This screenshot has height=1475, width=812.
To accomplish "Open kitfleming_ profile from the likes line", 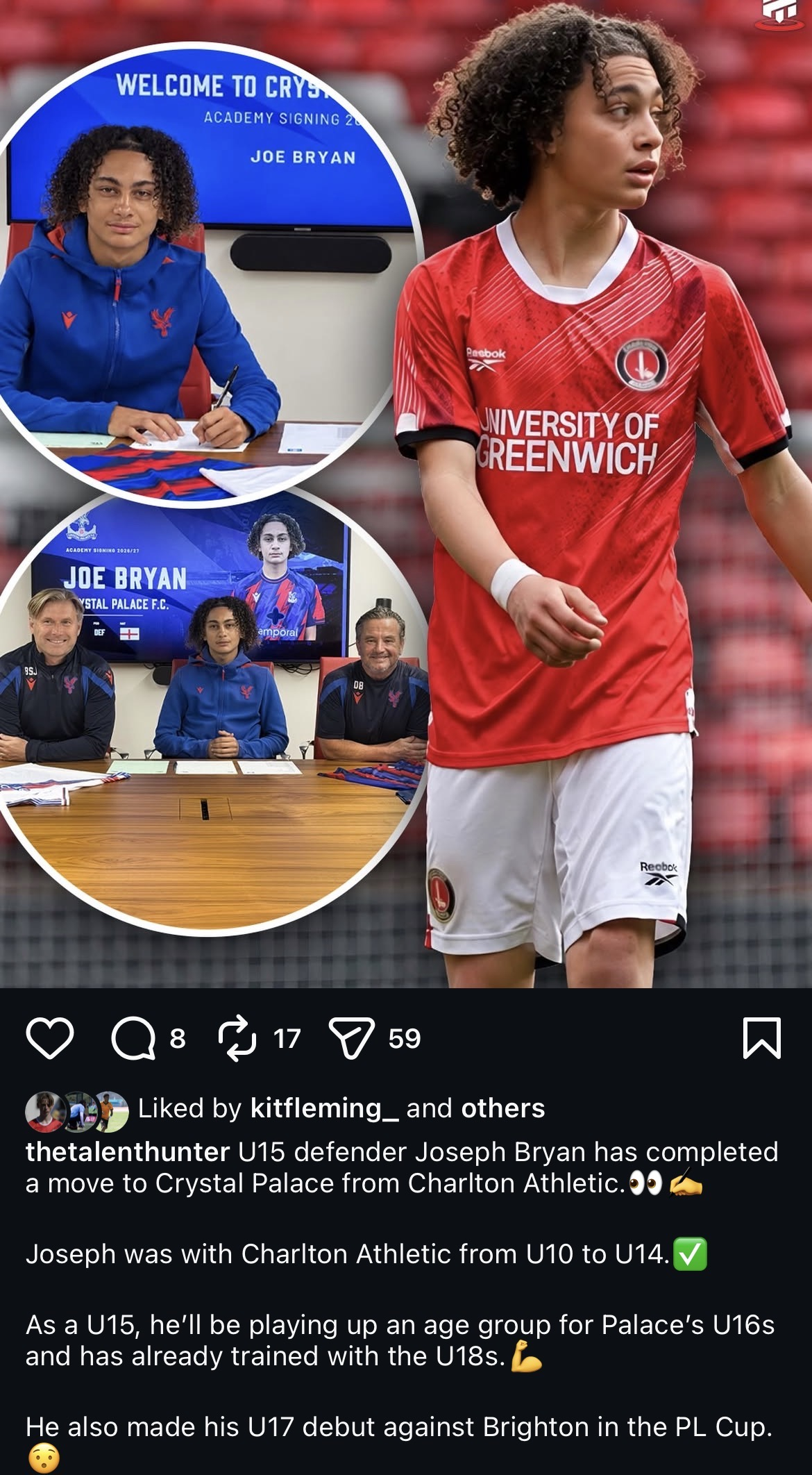I will point(324,1108).
